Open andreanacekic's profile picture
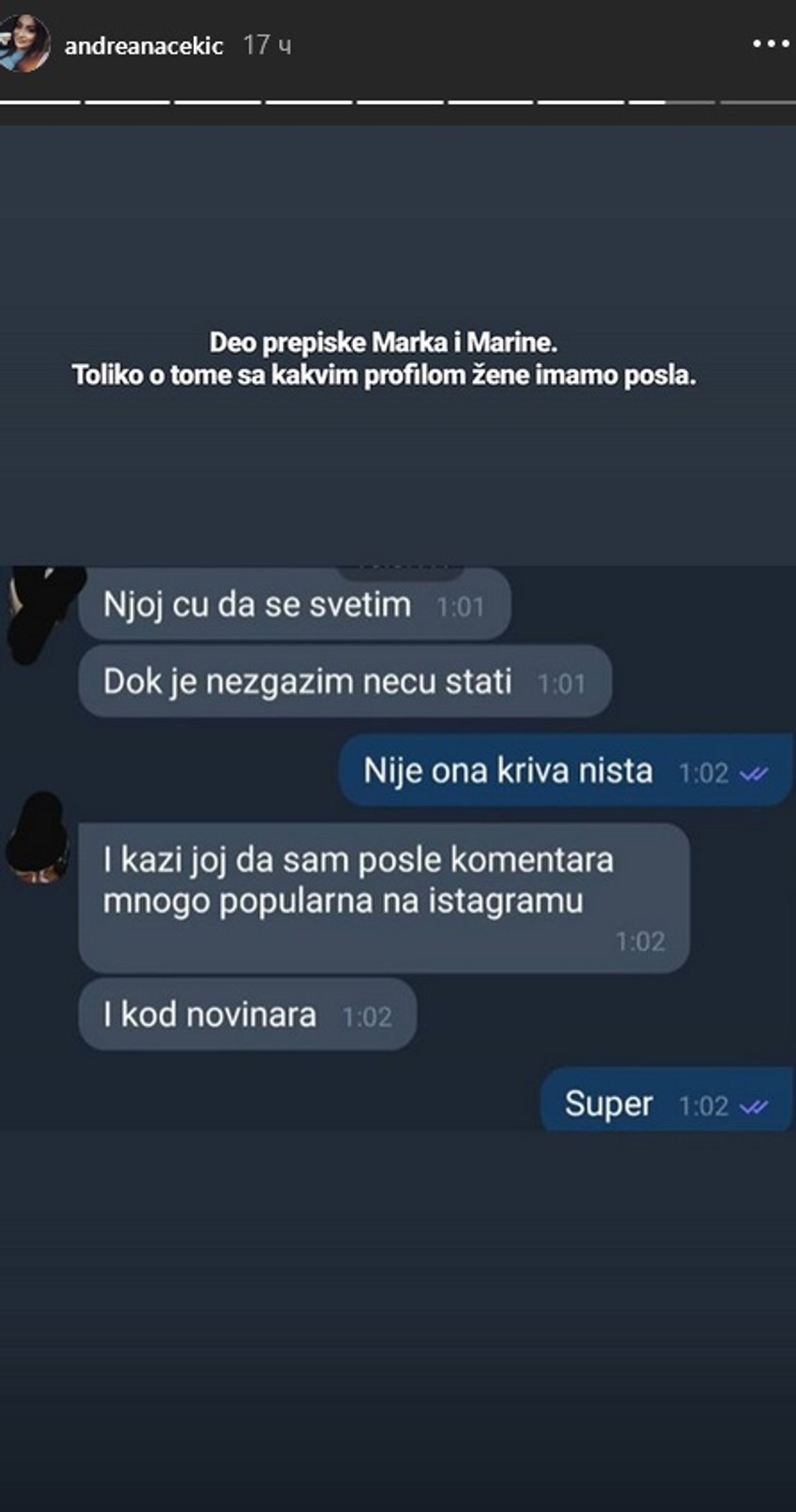 (24, 45)
